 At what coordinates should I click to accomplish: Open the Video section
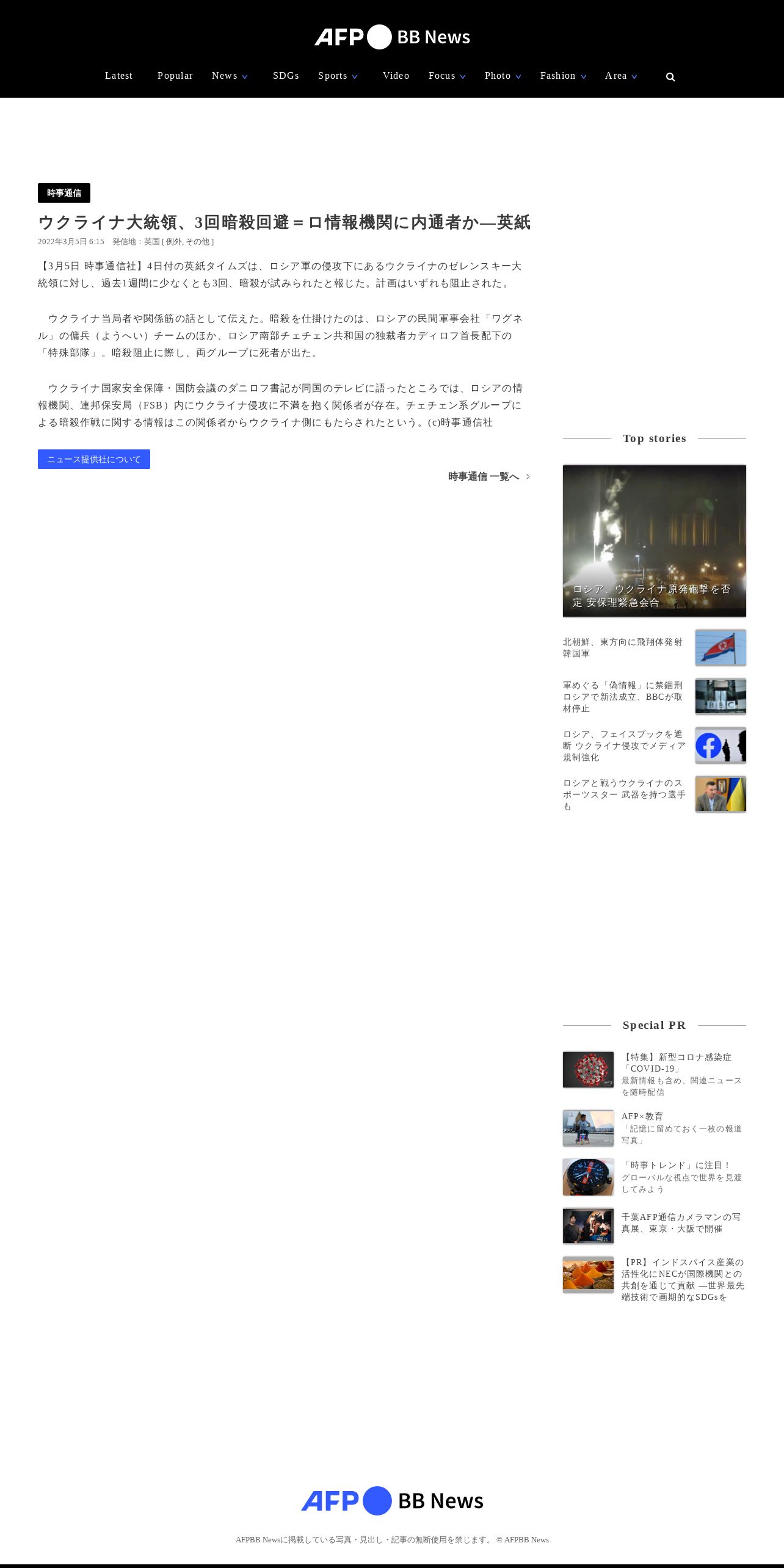(396, 76)
